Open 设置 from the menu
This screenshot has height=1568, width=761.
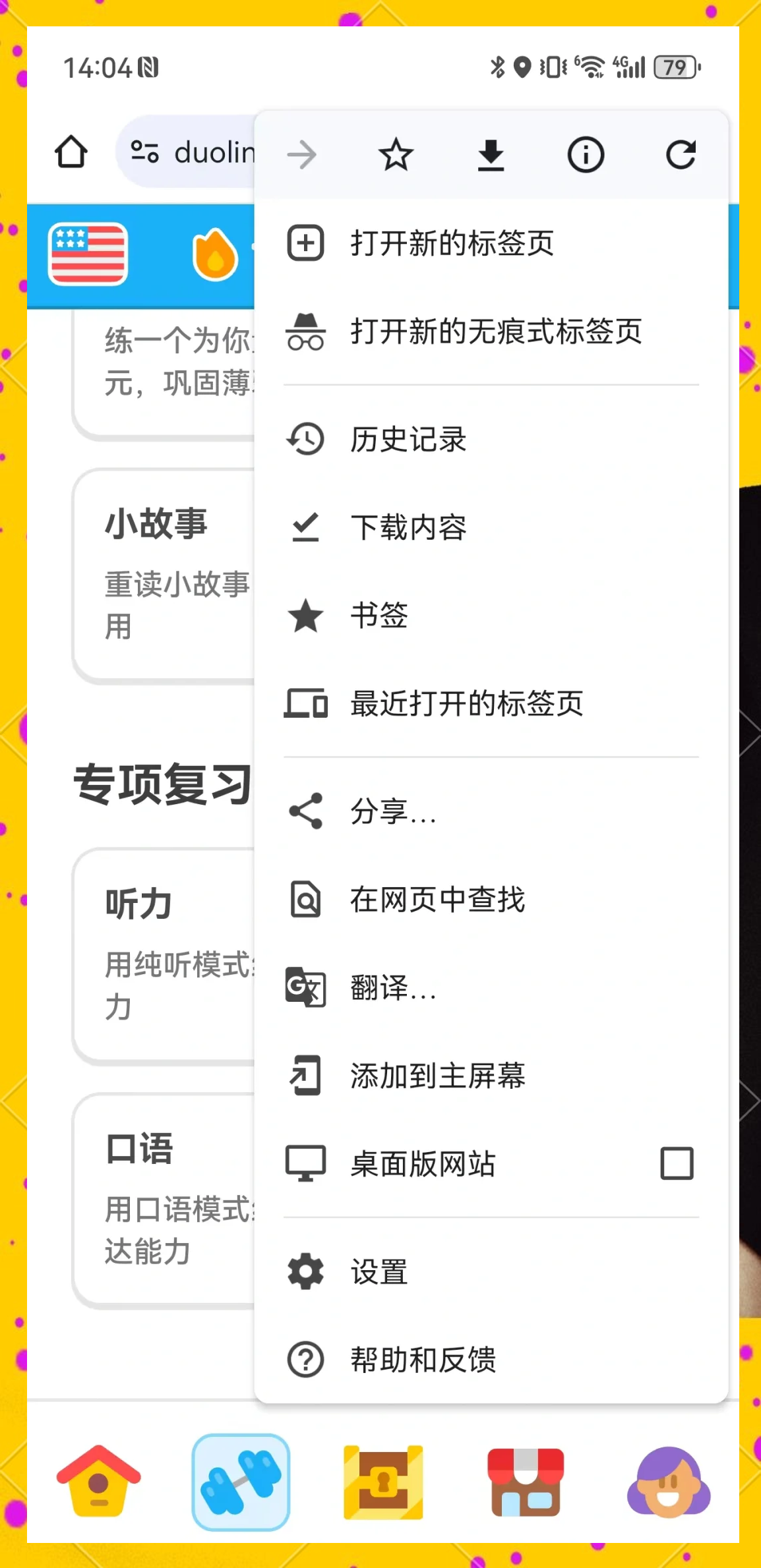[379, 1272]
